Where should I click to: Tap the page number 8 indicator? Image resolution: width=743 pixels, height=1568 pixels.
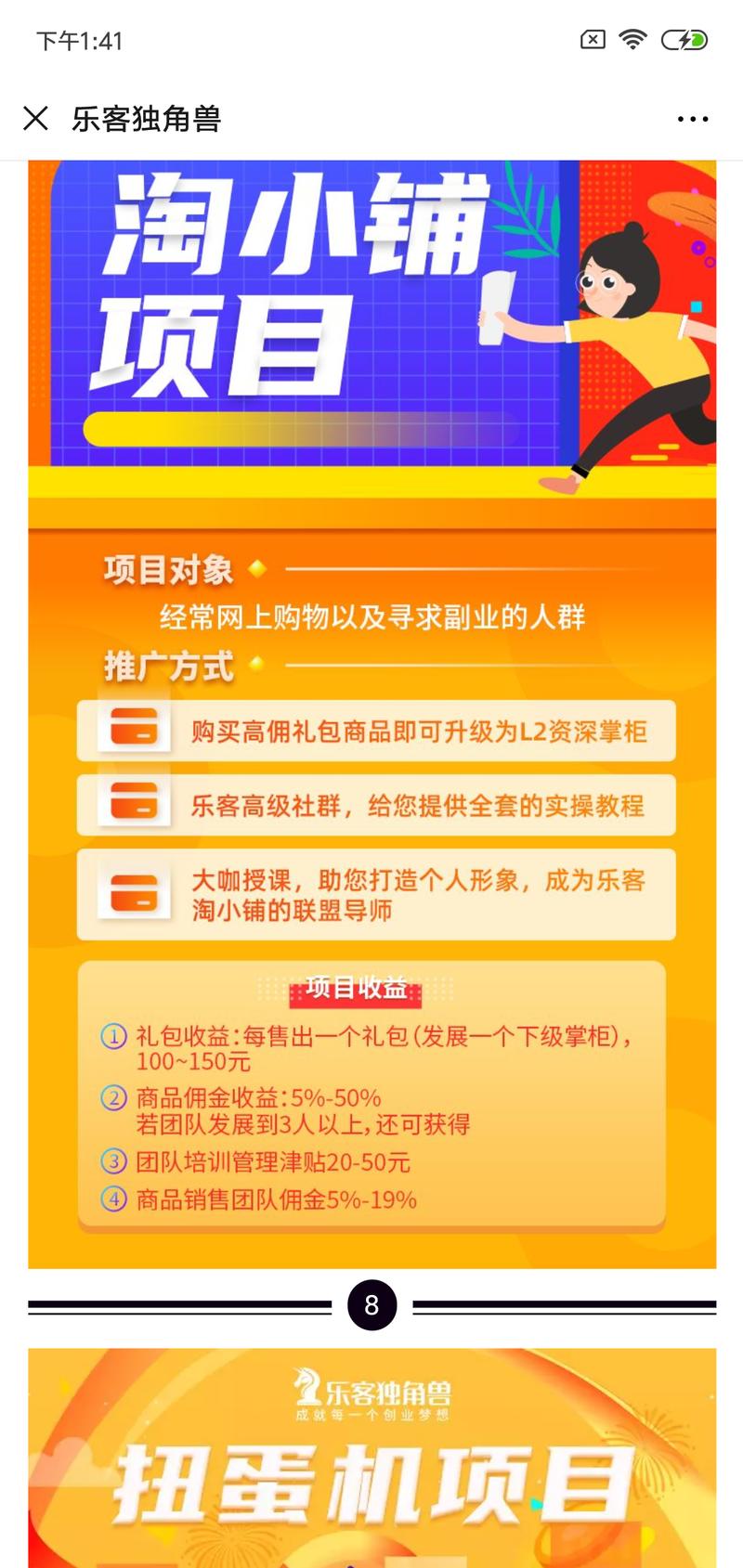tap(371, 1304)
